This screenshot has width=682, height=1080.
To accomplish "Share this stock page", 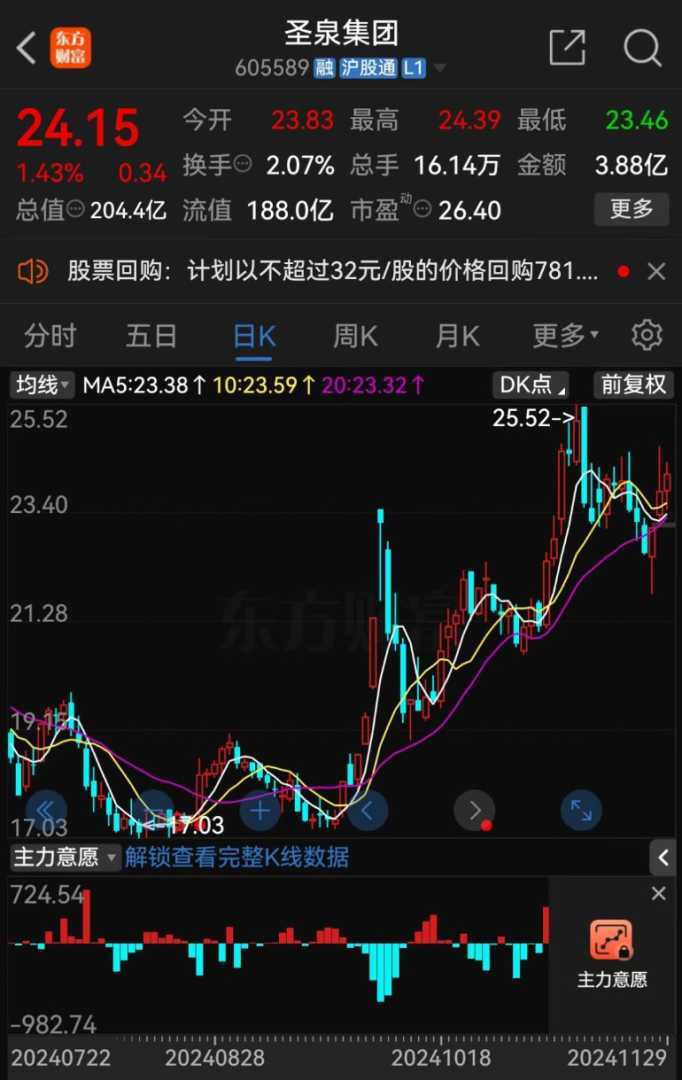I will (x=567, y=47).
